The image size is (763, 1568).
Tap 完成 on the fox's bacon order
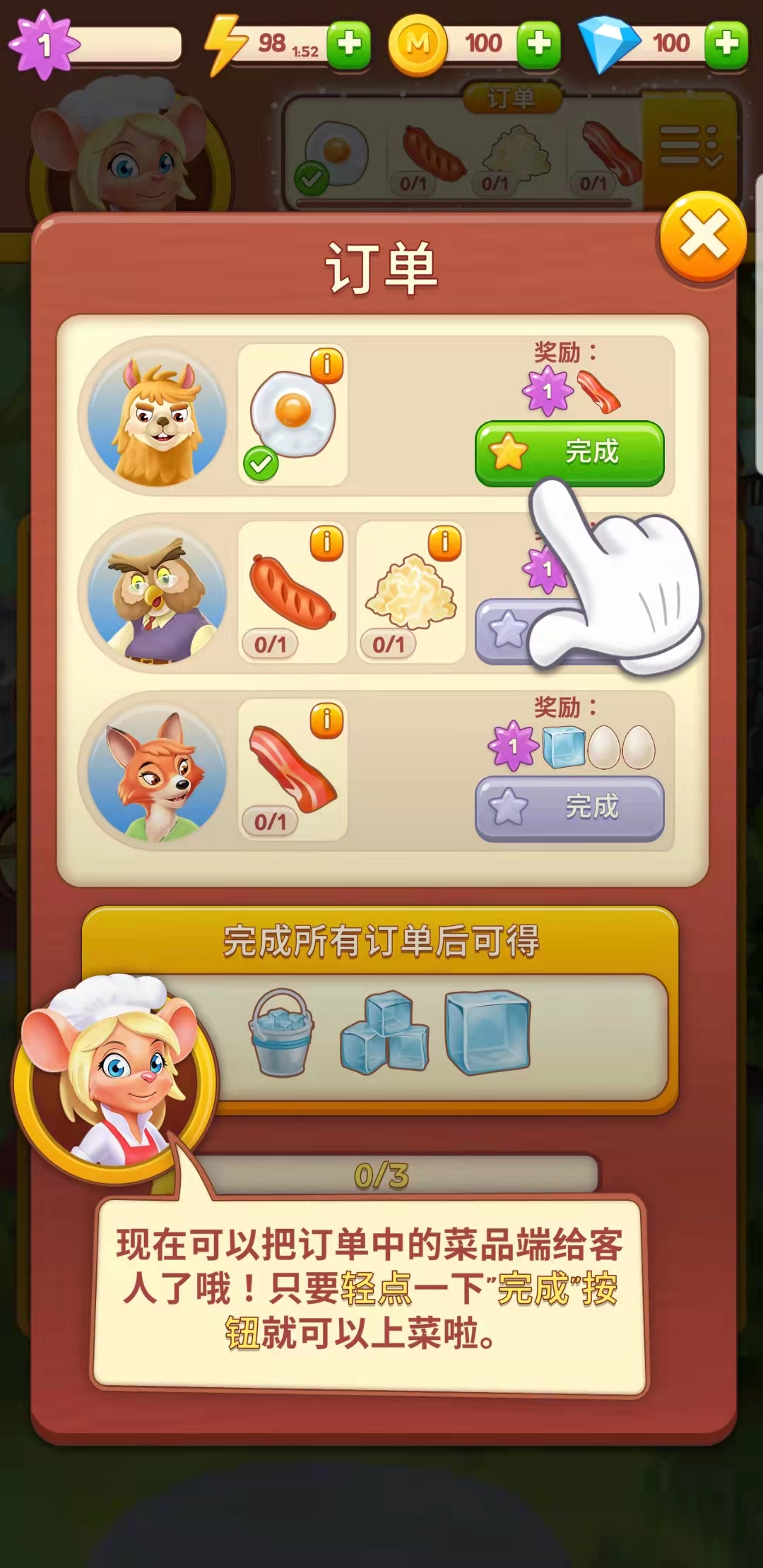569,808
